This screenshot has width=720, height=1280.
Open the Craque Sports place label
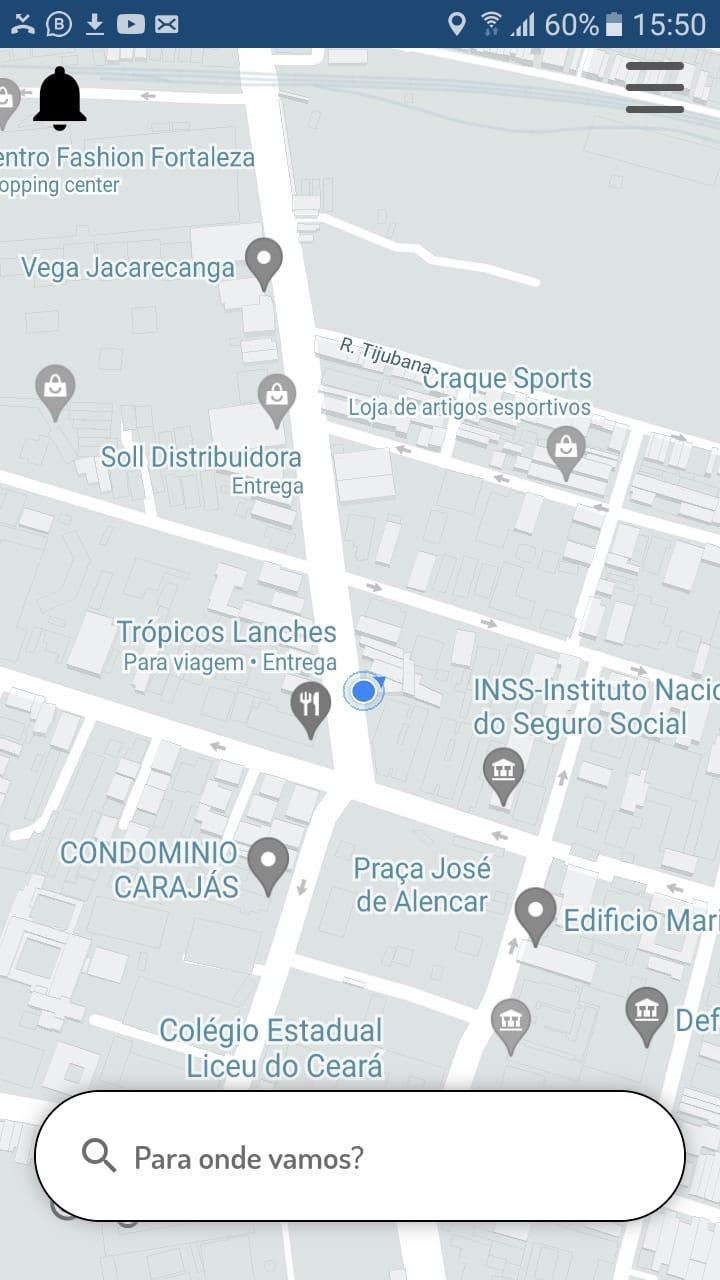[x=506, y=378]
